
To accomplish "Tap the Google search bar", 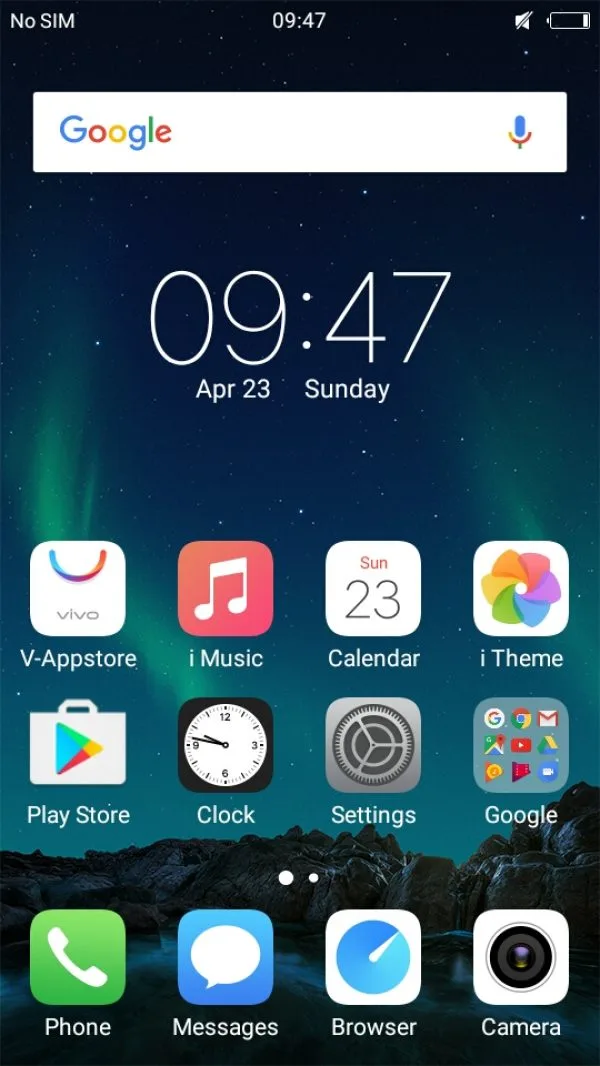I will (x=300, y=132).
